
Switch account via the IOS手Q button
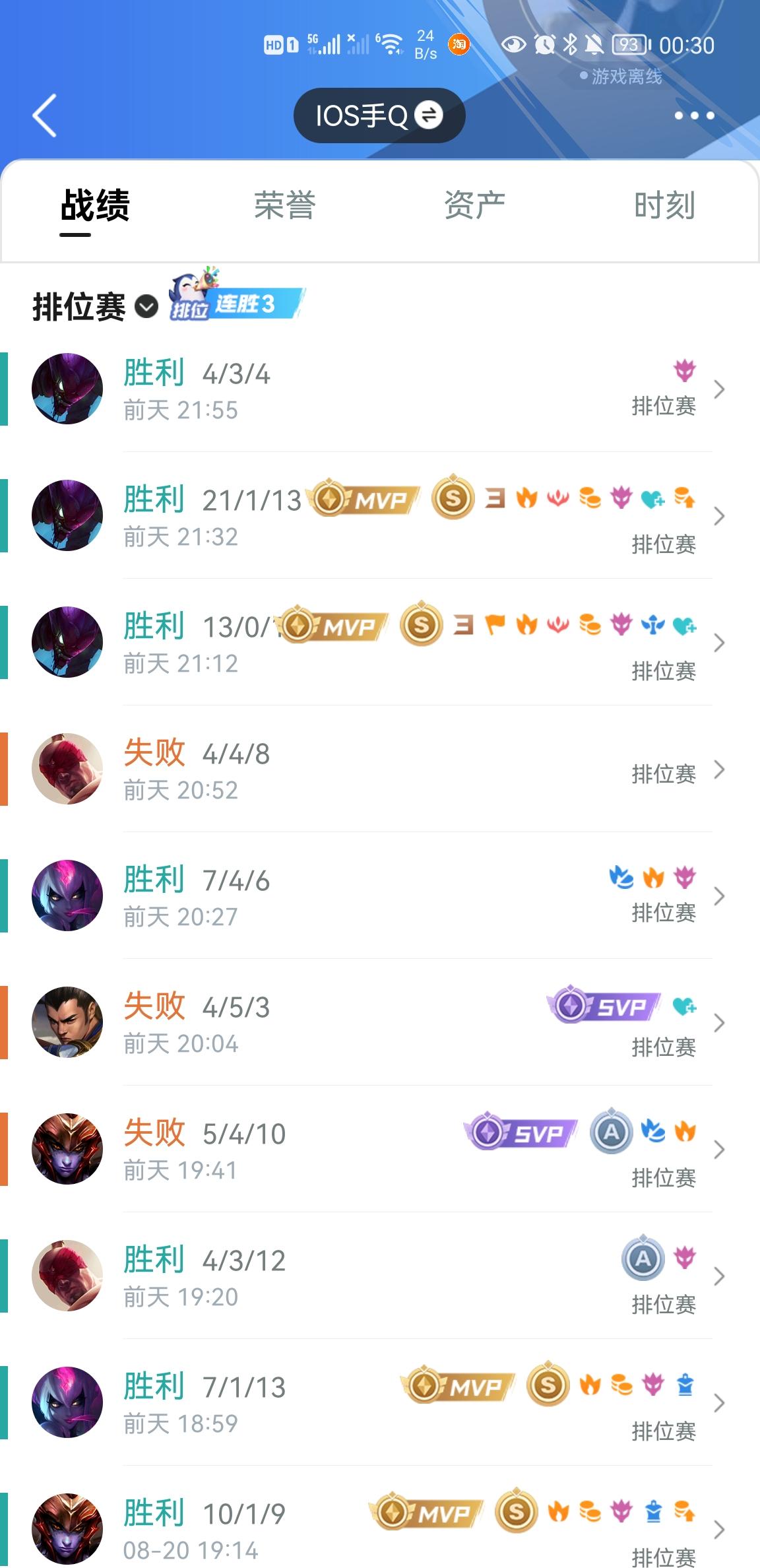tap(379, 116)
